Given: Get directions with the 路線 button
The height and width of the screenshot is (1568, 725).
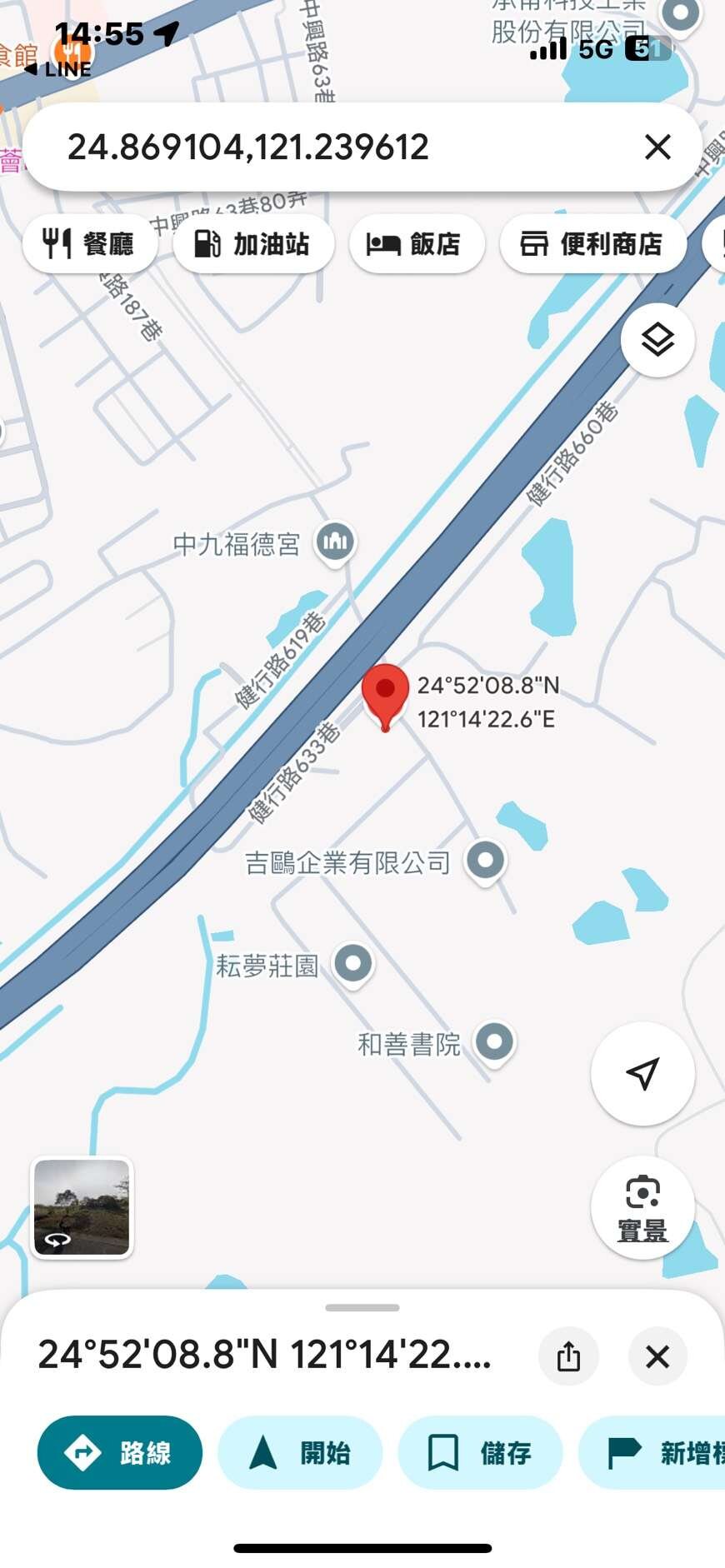Looking at the screenshot, I should (120, 1452).
